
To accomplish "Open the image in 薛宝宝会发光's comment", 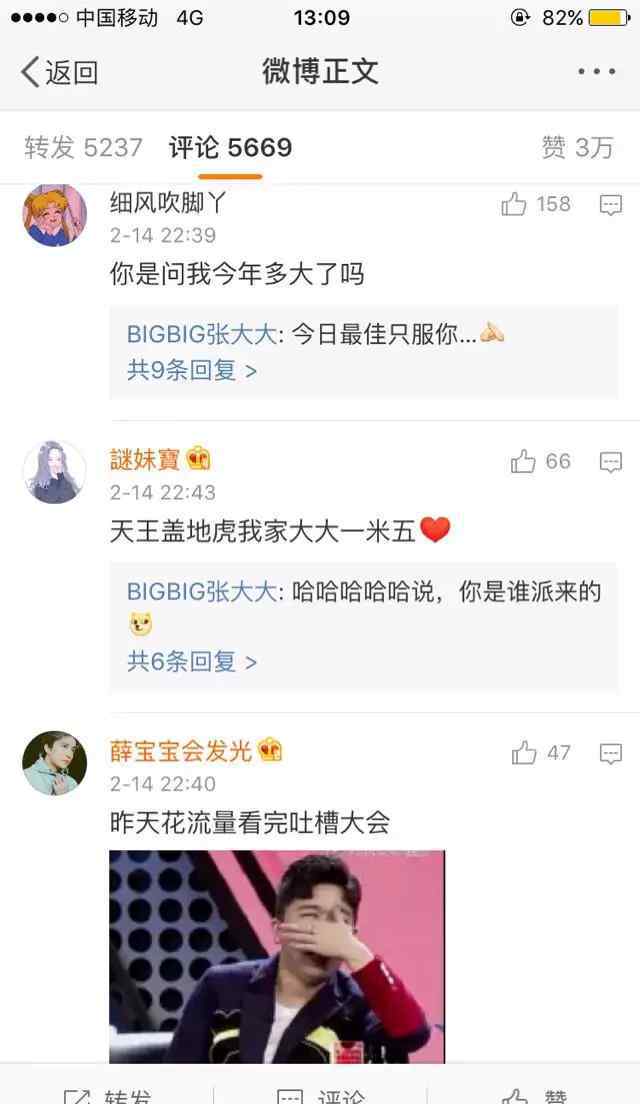I will [277, 957].
